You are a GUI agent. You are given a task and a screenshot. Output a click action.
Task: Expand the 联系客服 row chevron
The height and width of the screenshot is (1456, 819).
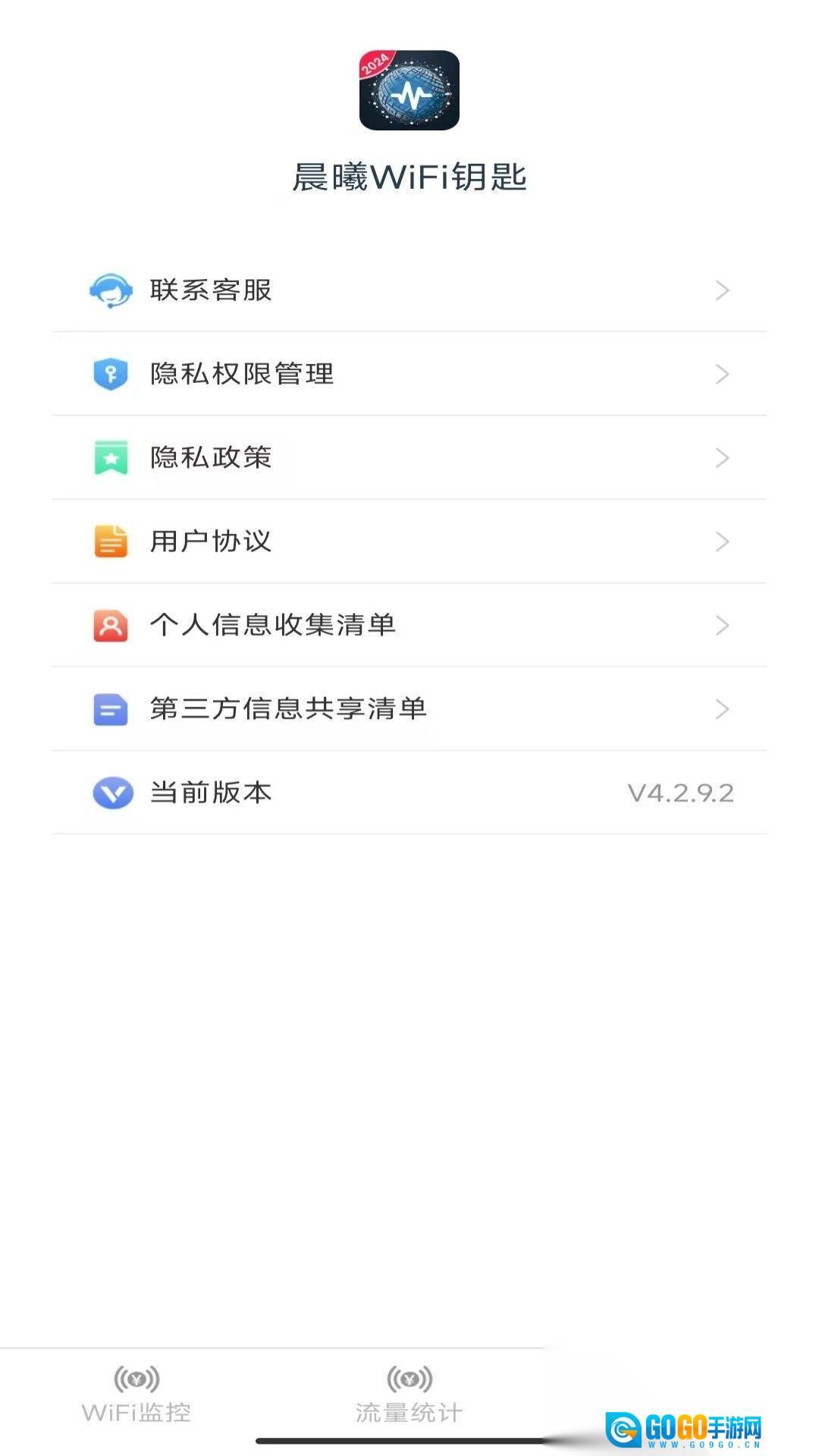pyautogui.click(x=723, y=290)
